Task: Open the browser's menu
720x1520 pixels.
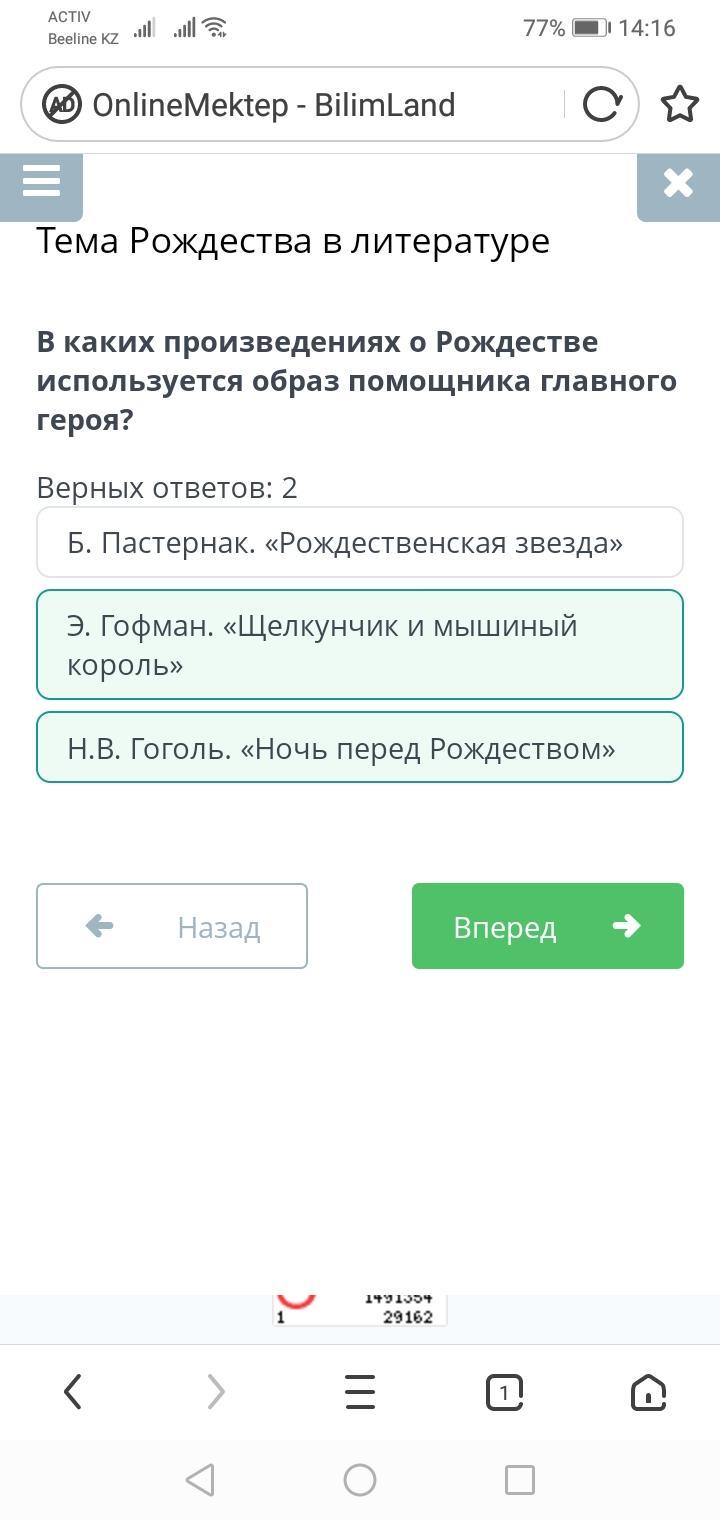Action: tap(360, 1392)
